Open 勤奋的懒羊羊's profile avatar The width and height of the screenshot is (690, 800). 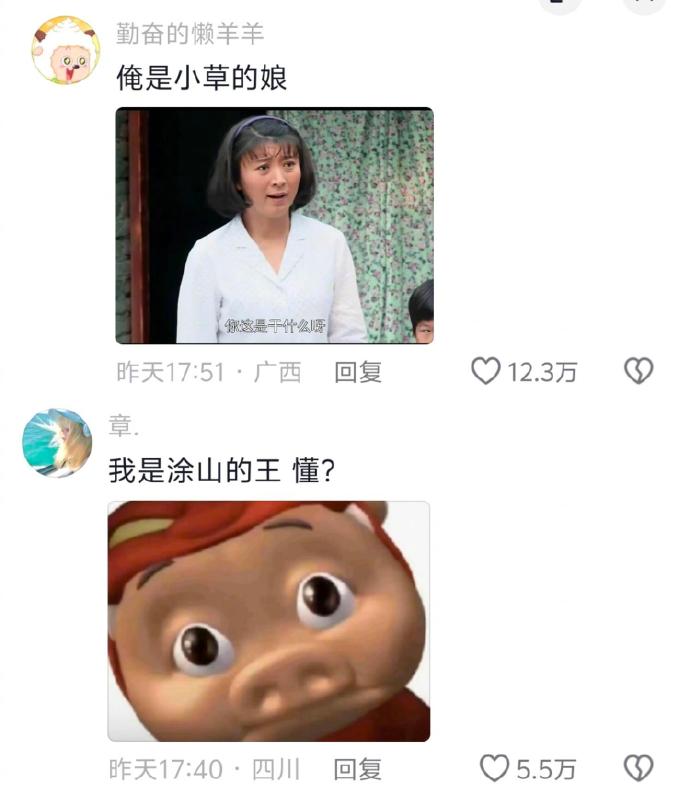pyautogui.click(x=66, y=50)
